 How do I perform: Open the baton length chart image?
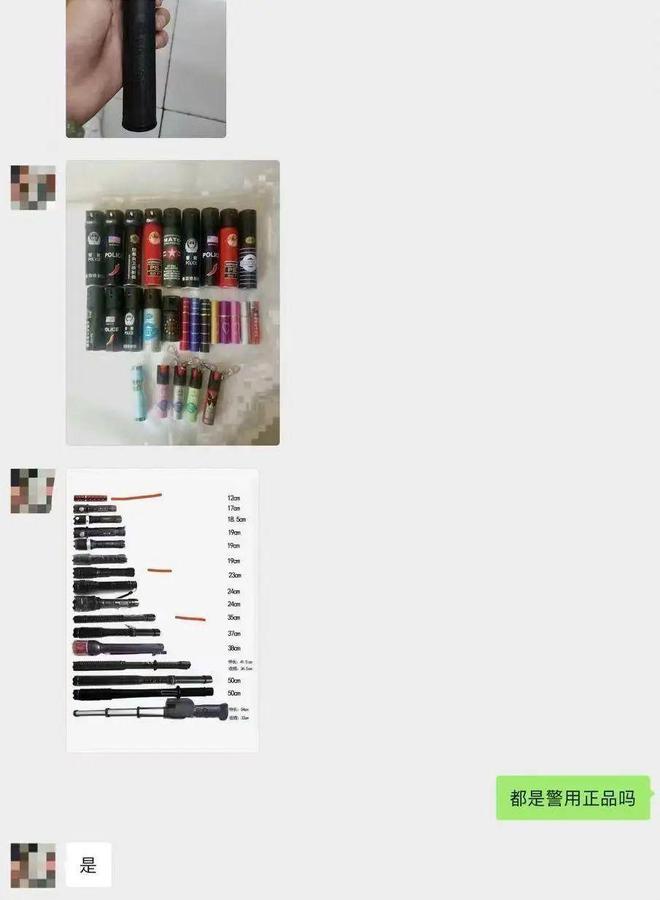pos(162,610)
